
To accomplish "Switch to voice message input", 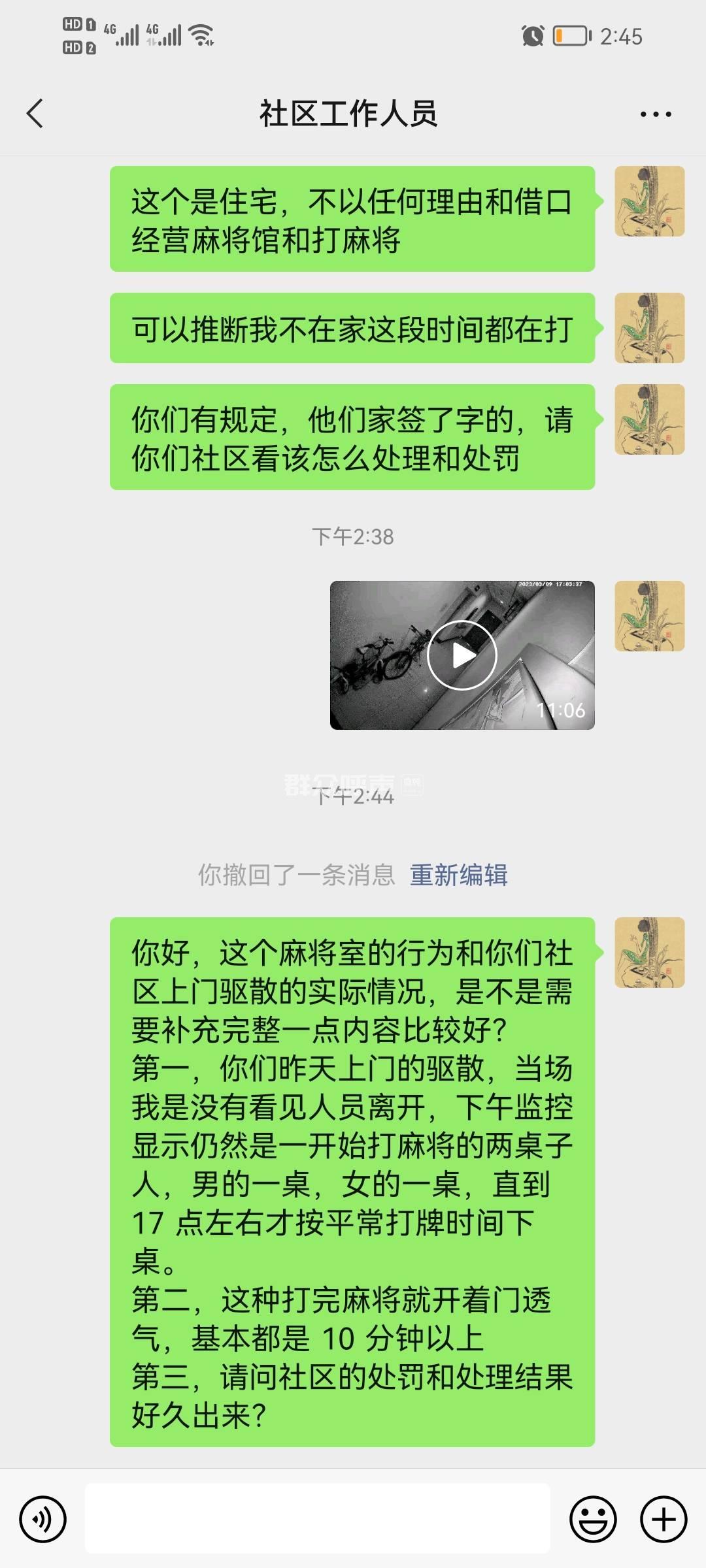I will (43, 1519).
